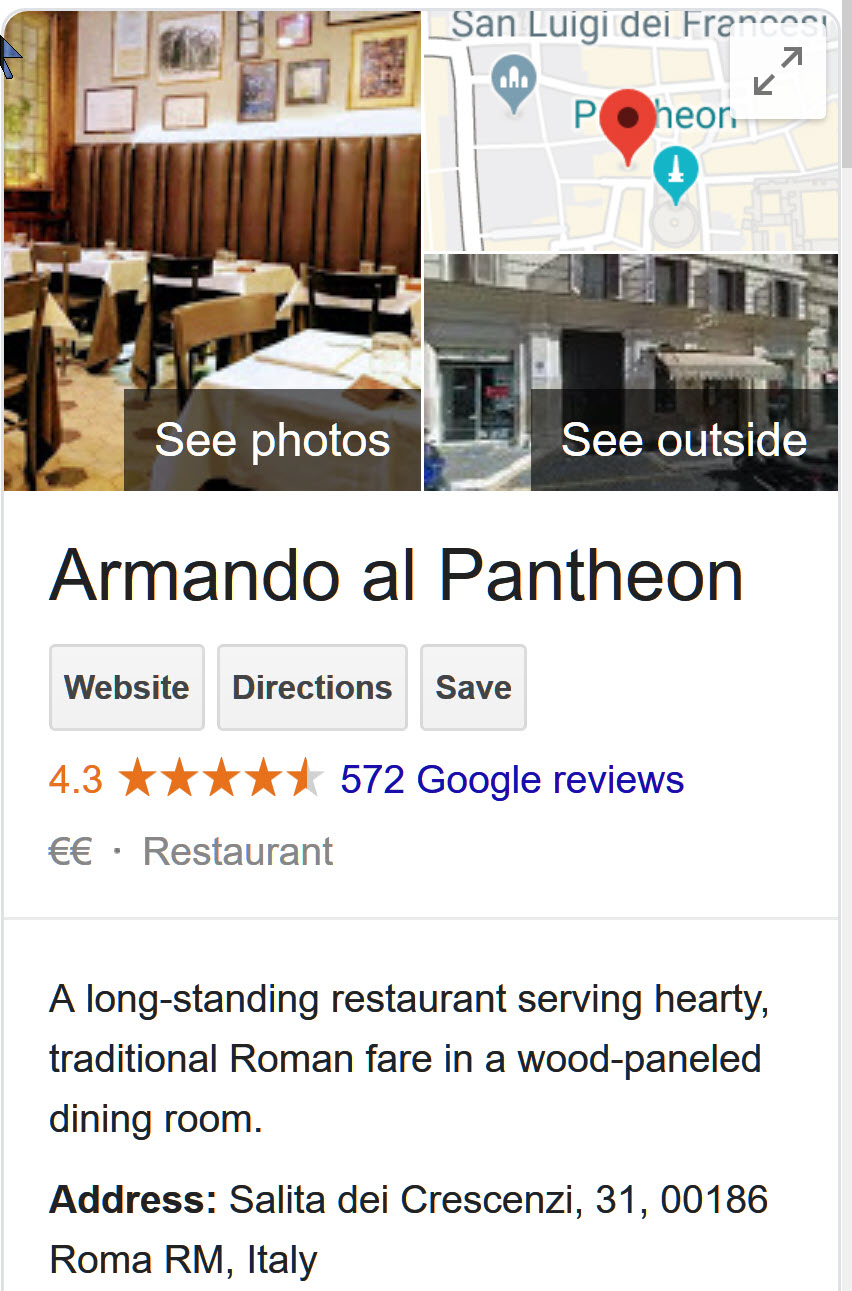Expand the map to full view
The image size is (852, 1291).
point(777,72)
